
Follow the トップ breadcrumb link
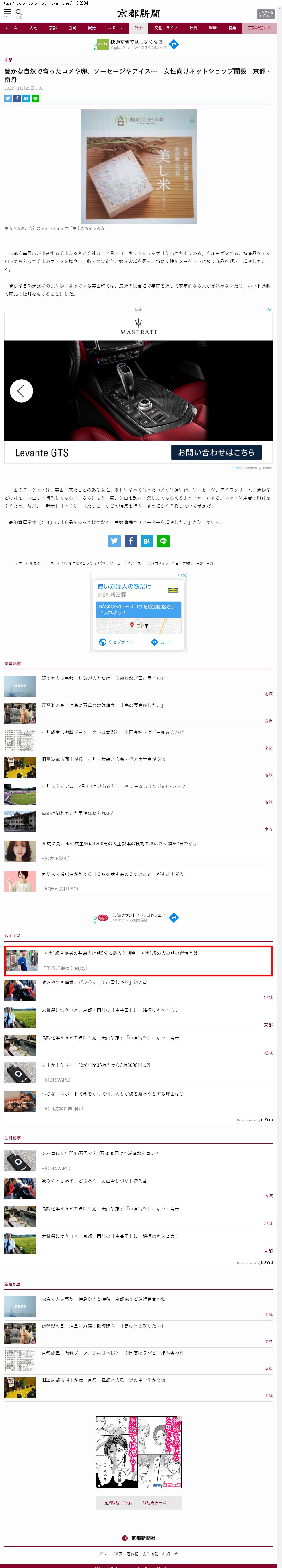pyautogui.click(x=17, y=563)
